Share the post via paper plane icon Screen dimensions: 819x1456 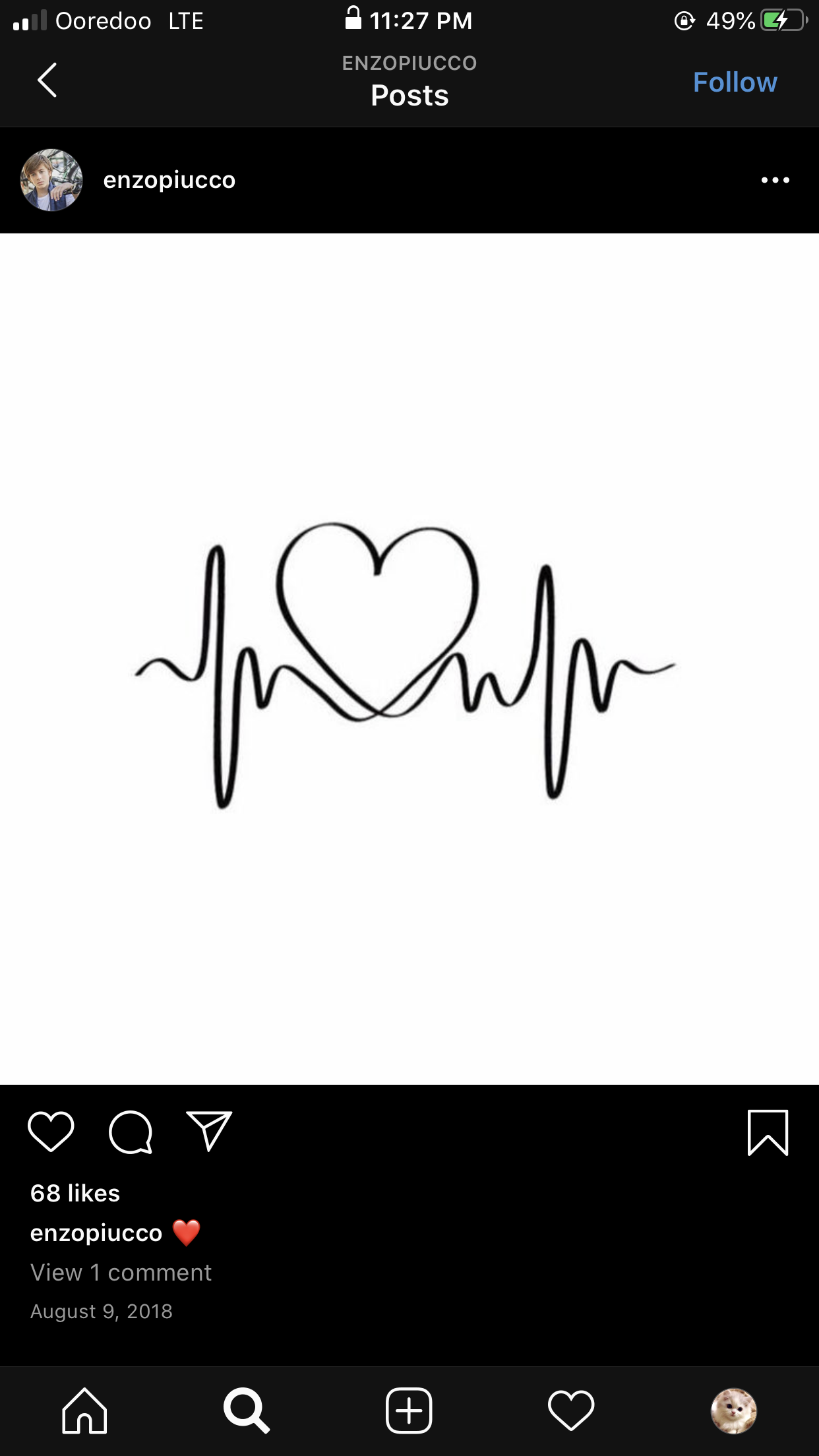click(209, 1132)
